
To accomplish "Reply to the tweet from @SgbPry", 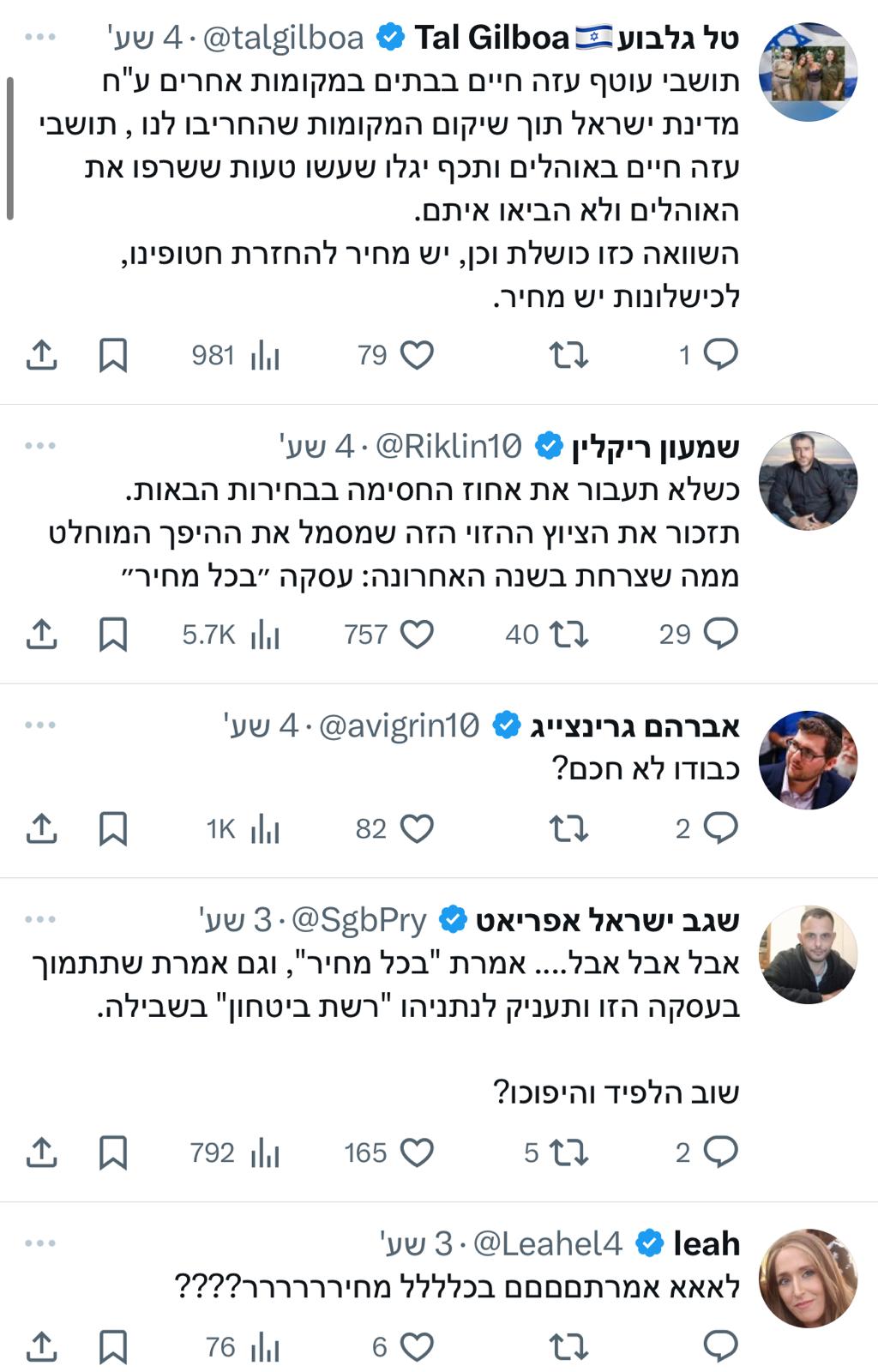I will [x=720, y=1152].
